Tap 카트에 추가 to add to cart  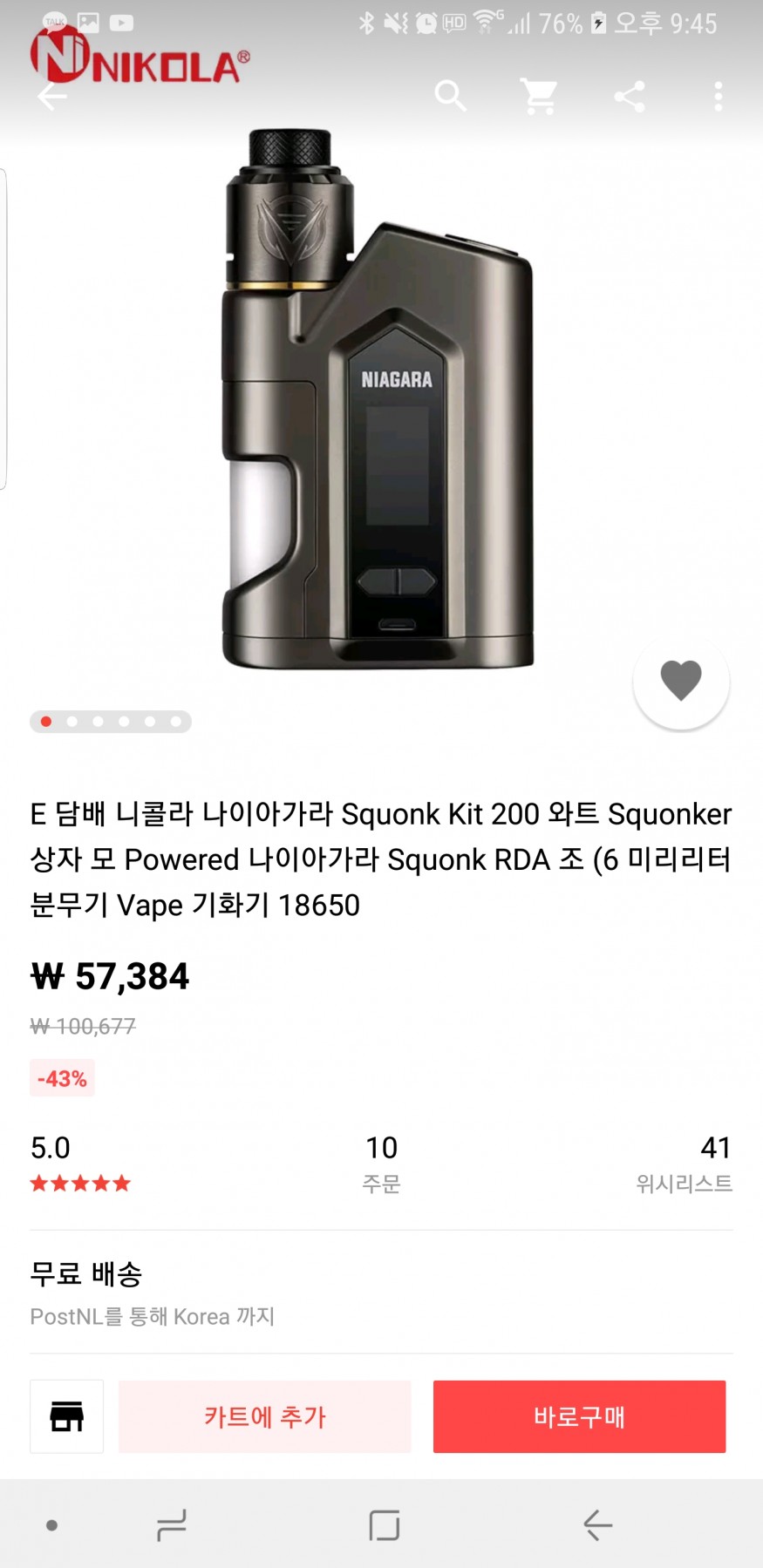point(264,1416)
